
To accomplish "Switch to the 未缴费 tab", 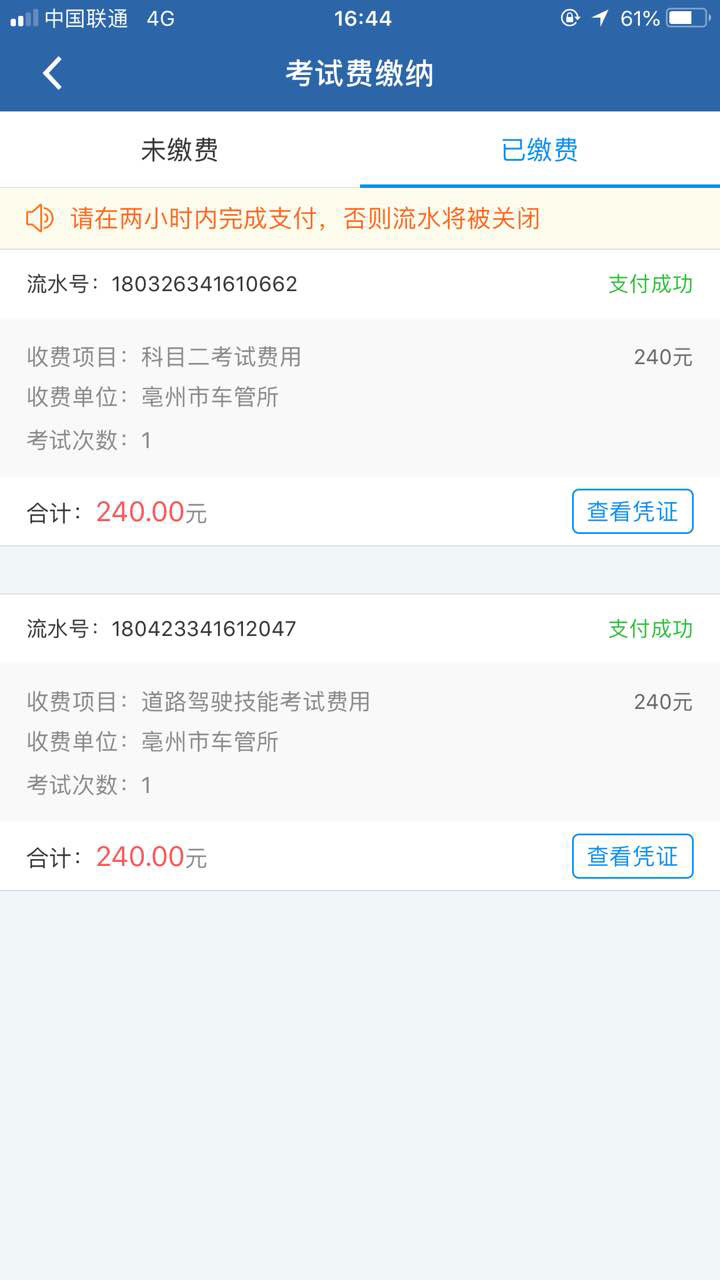I will click(x=180, y=150).
